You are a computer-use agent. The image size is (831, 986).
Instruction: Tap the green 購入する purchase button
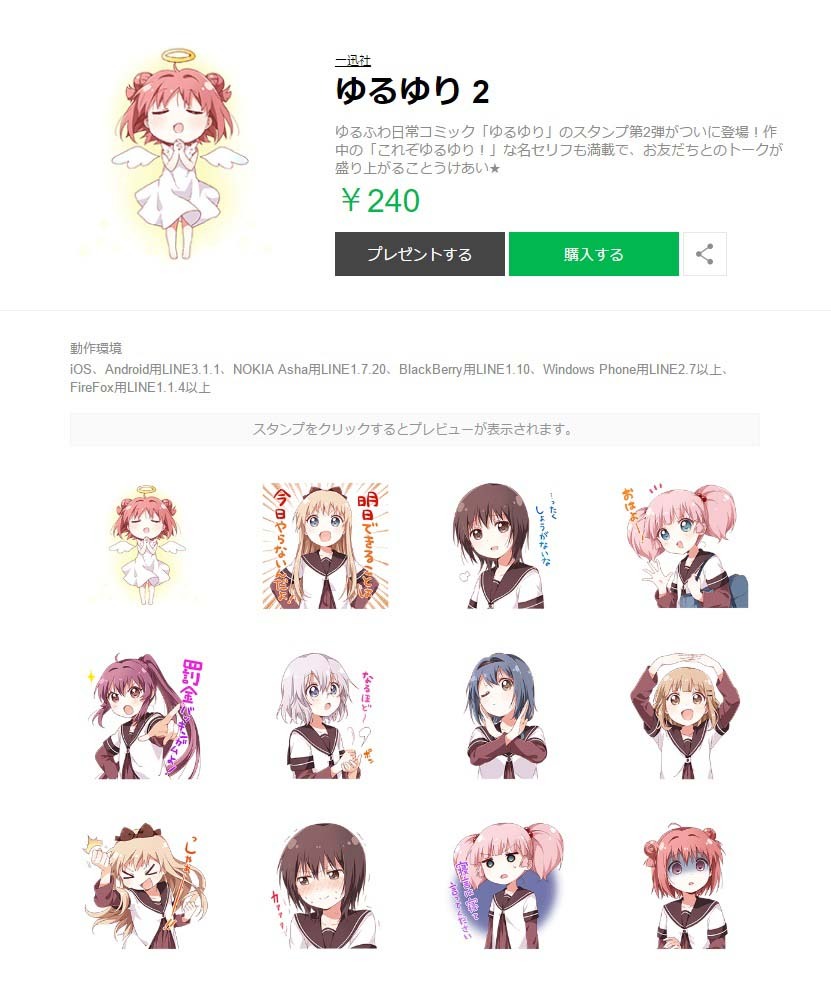593,254
